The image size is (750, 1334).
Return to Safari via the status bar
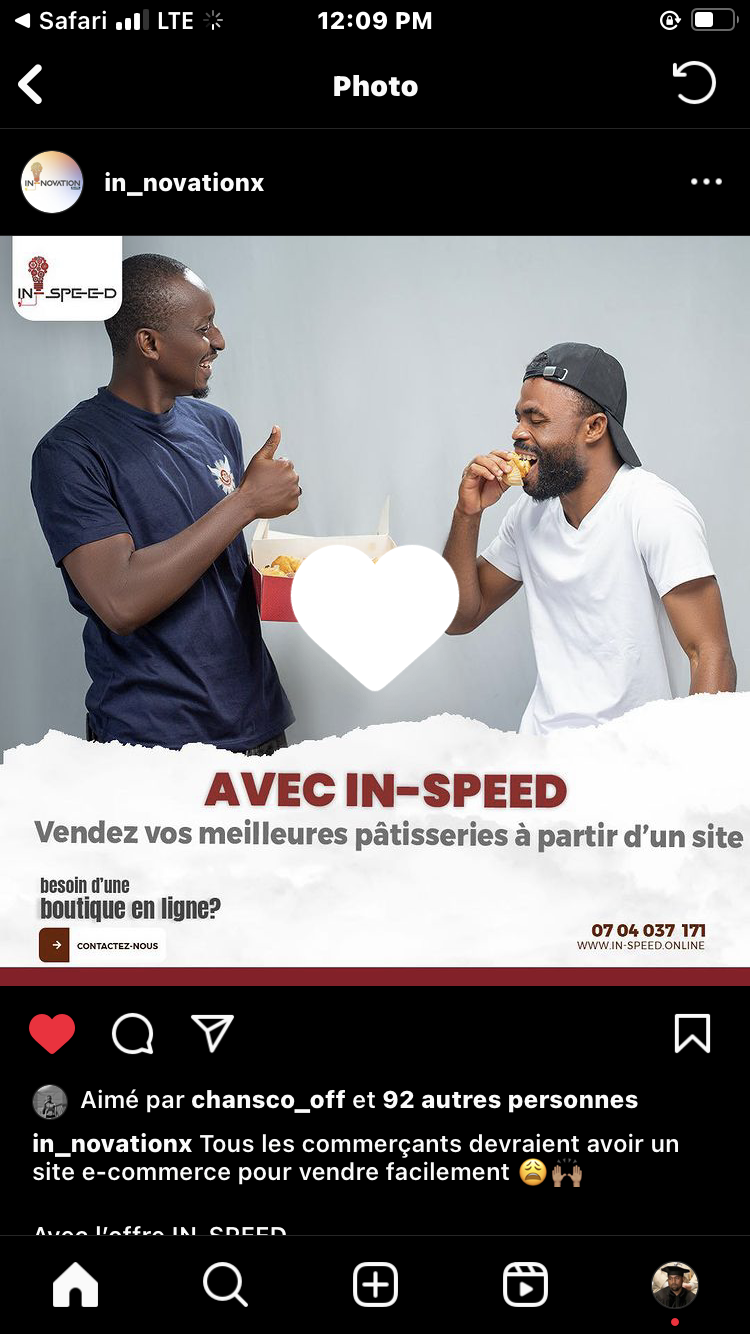click(62, 21)
